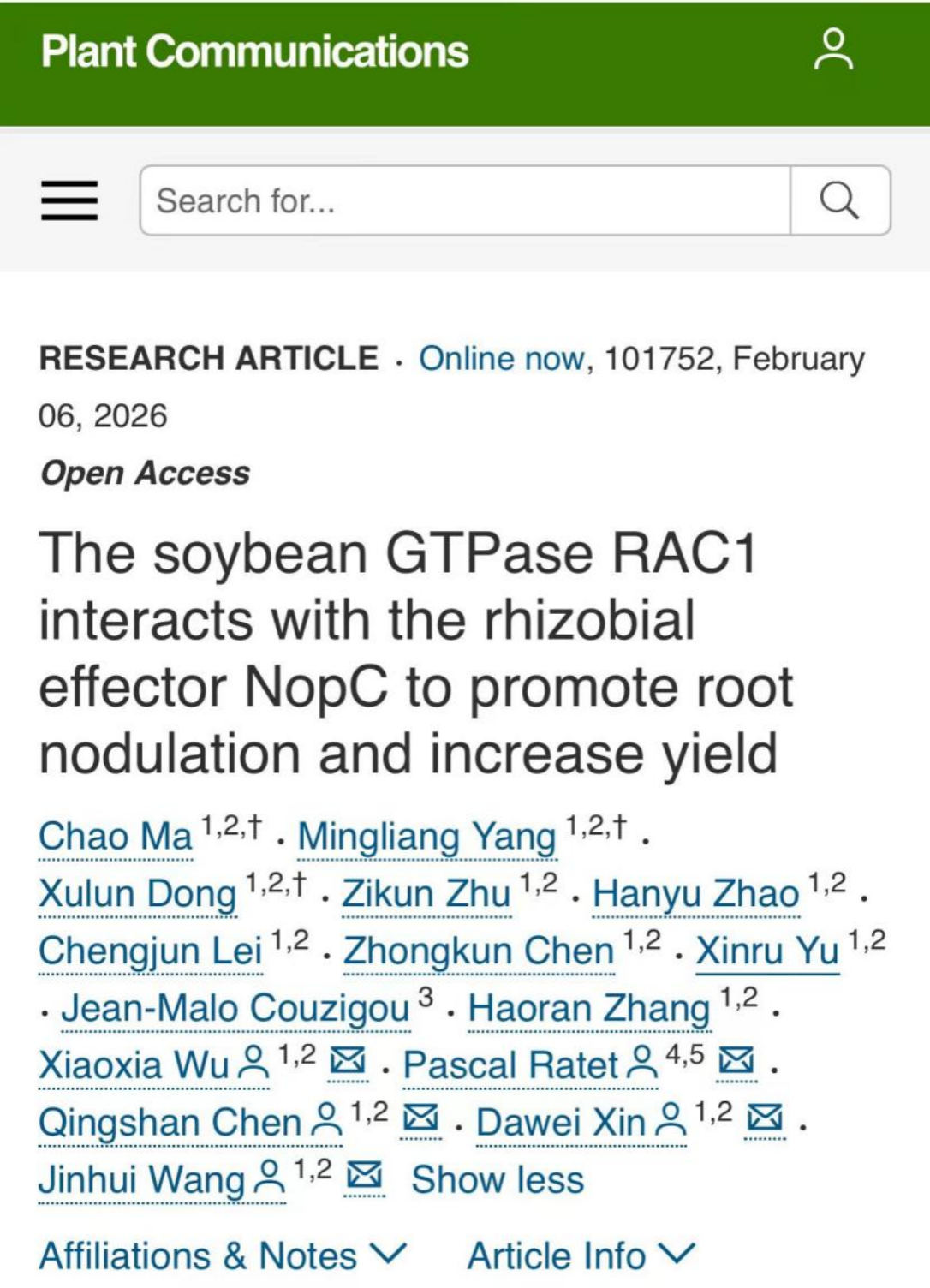
Task: Open author Mingliang Yang
Action: pyautogui.click(x=426, y=837)
